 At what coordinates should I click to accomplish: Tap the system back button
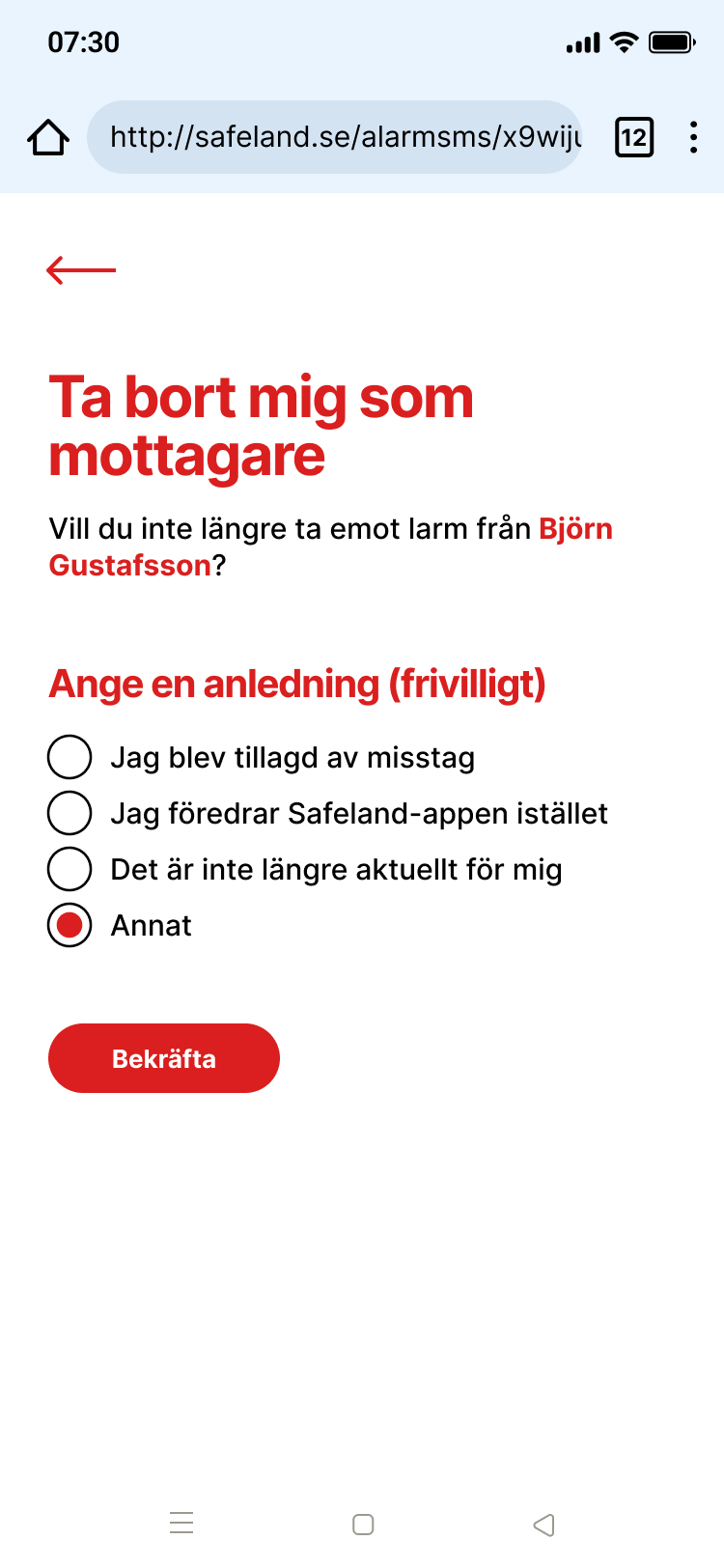543,1525
